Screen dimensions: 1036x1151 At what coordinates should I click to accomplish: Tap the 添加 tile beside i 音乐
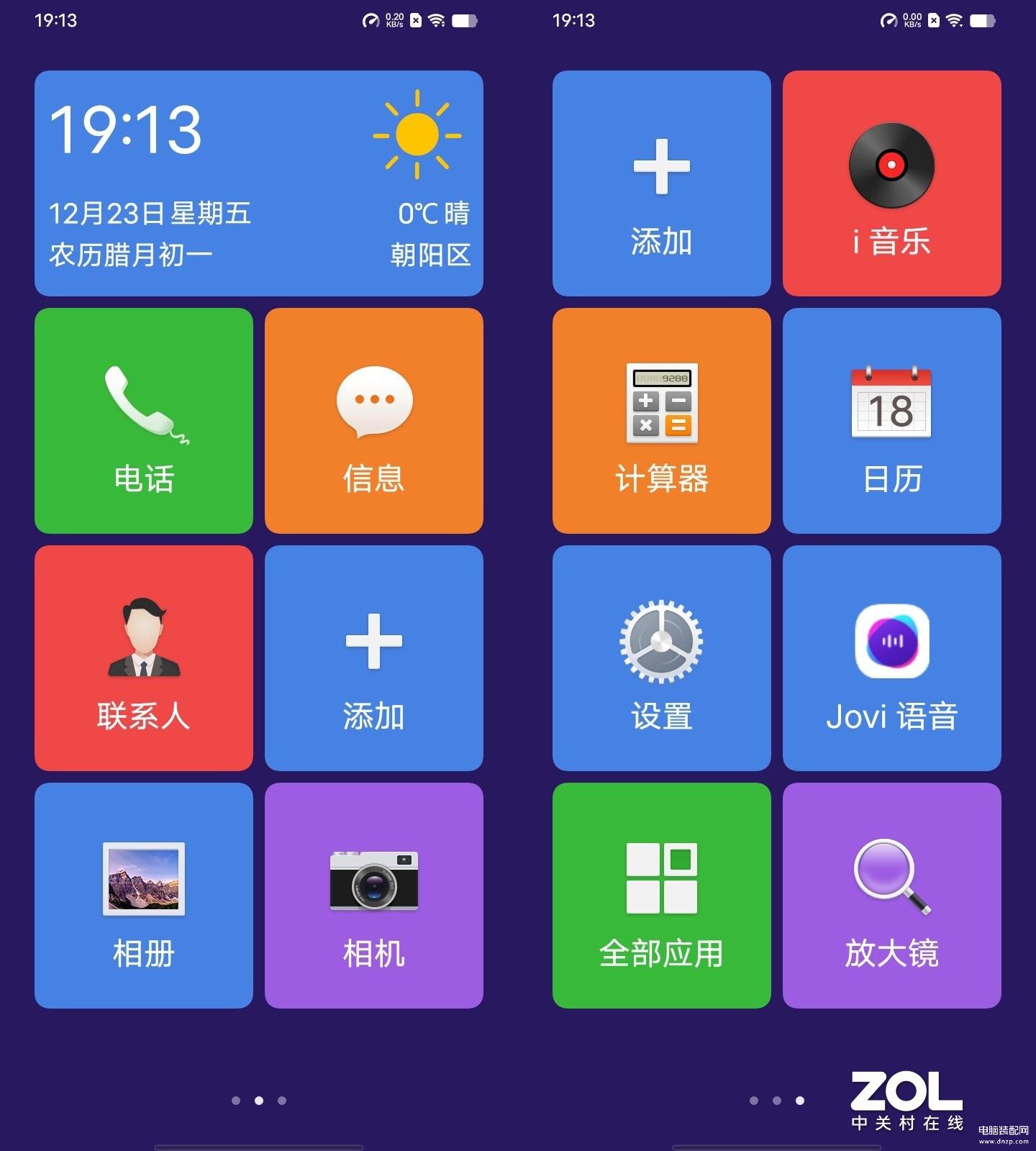[662, 183]
